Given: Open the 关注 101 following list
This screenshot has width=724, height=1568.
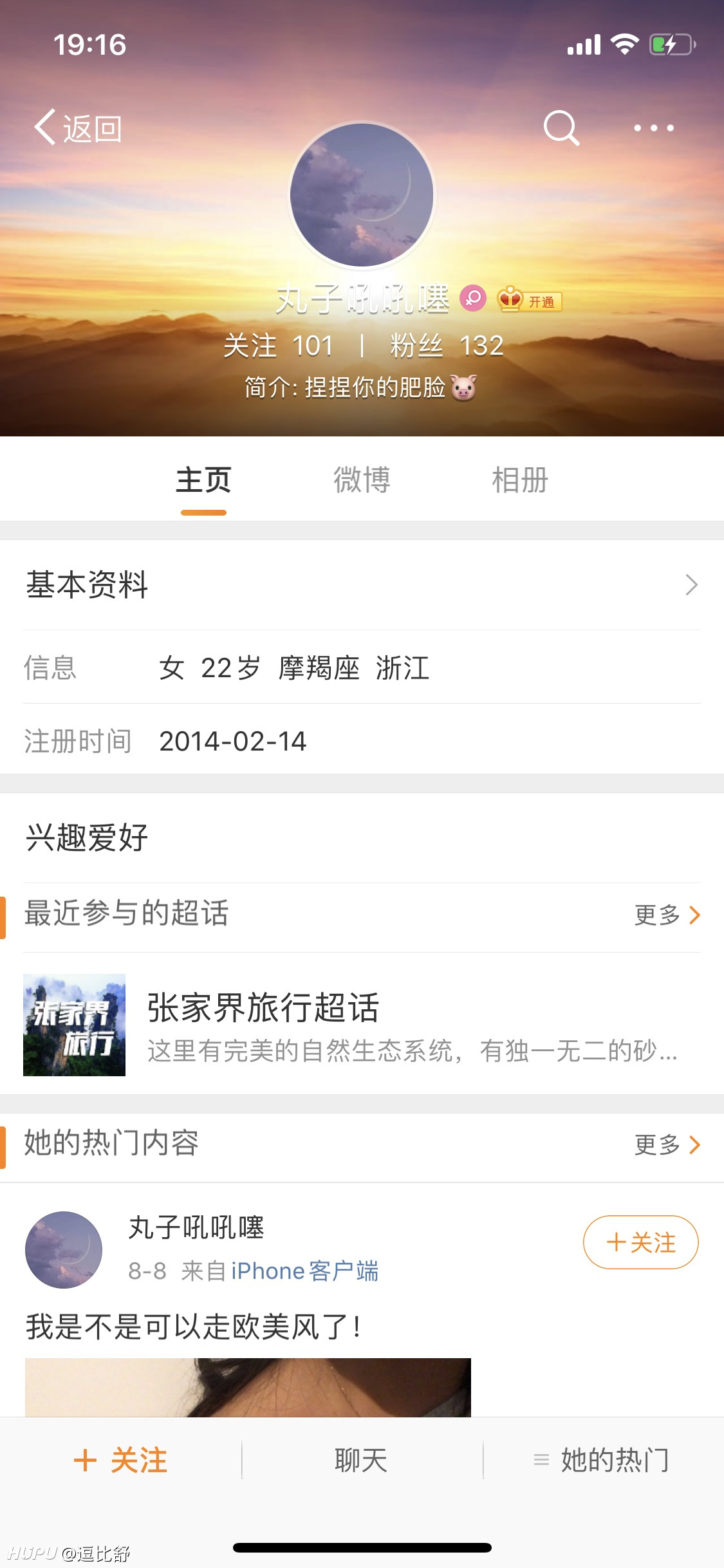Looking at the screenshot, I should (x=278, y=346).
